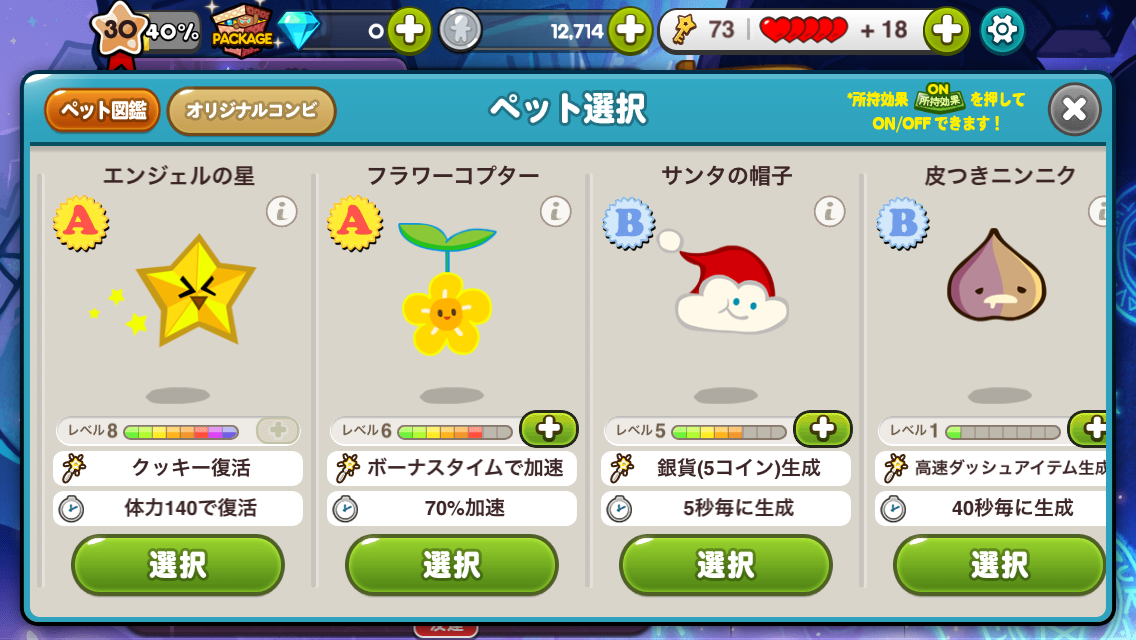Level up フラワーコプター with plus button

[549, 429]
